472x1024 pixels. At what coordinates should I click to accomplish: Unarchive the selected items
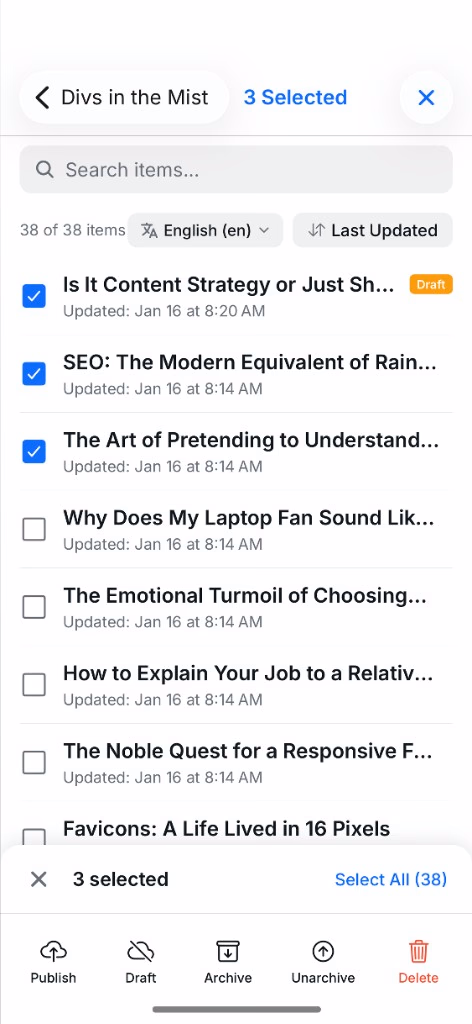coord(323,962)
